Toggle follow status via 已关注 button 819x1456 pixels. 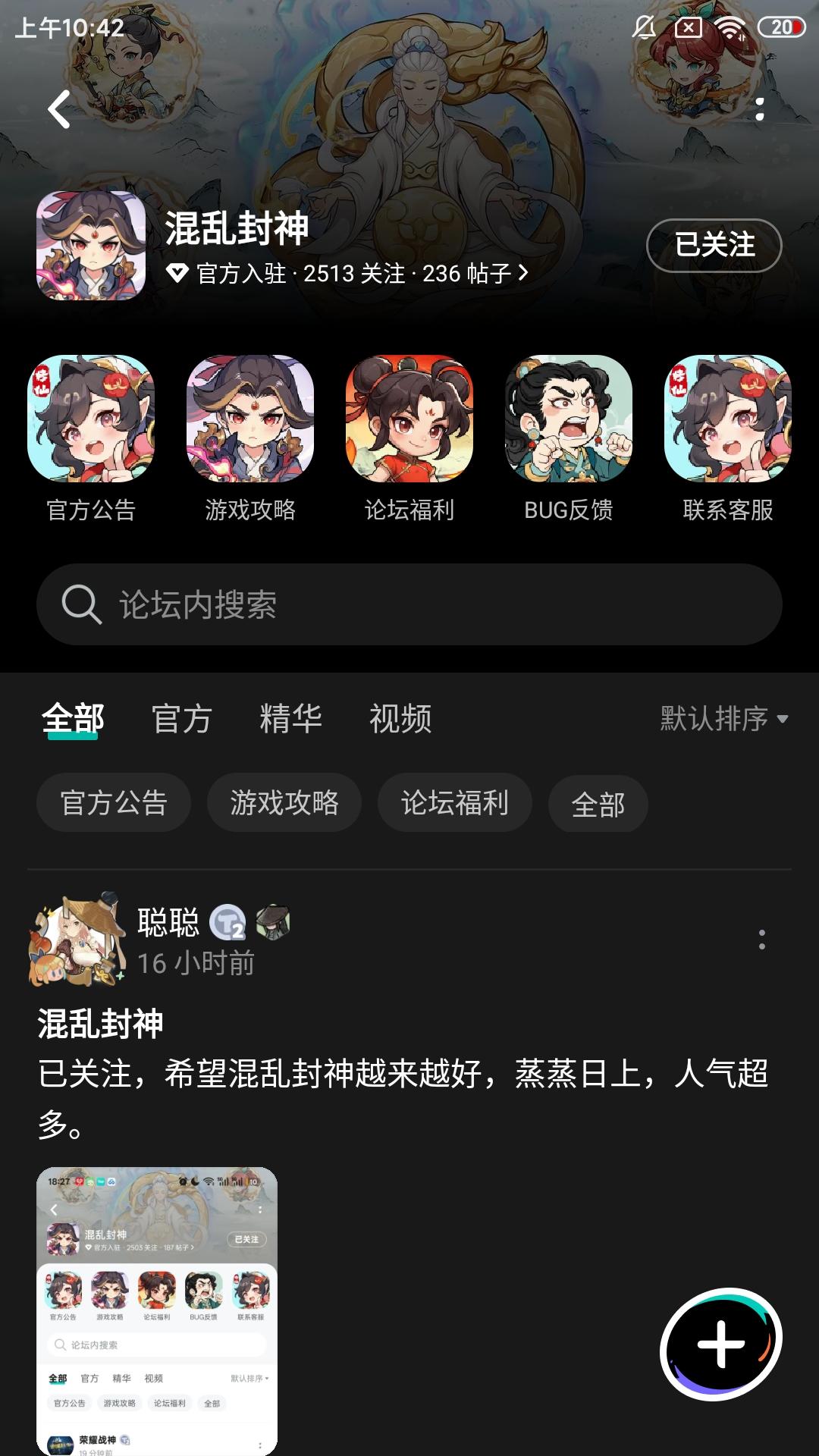(714, 246)
